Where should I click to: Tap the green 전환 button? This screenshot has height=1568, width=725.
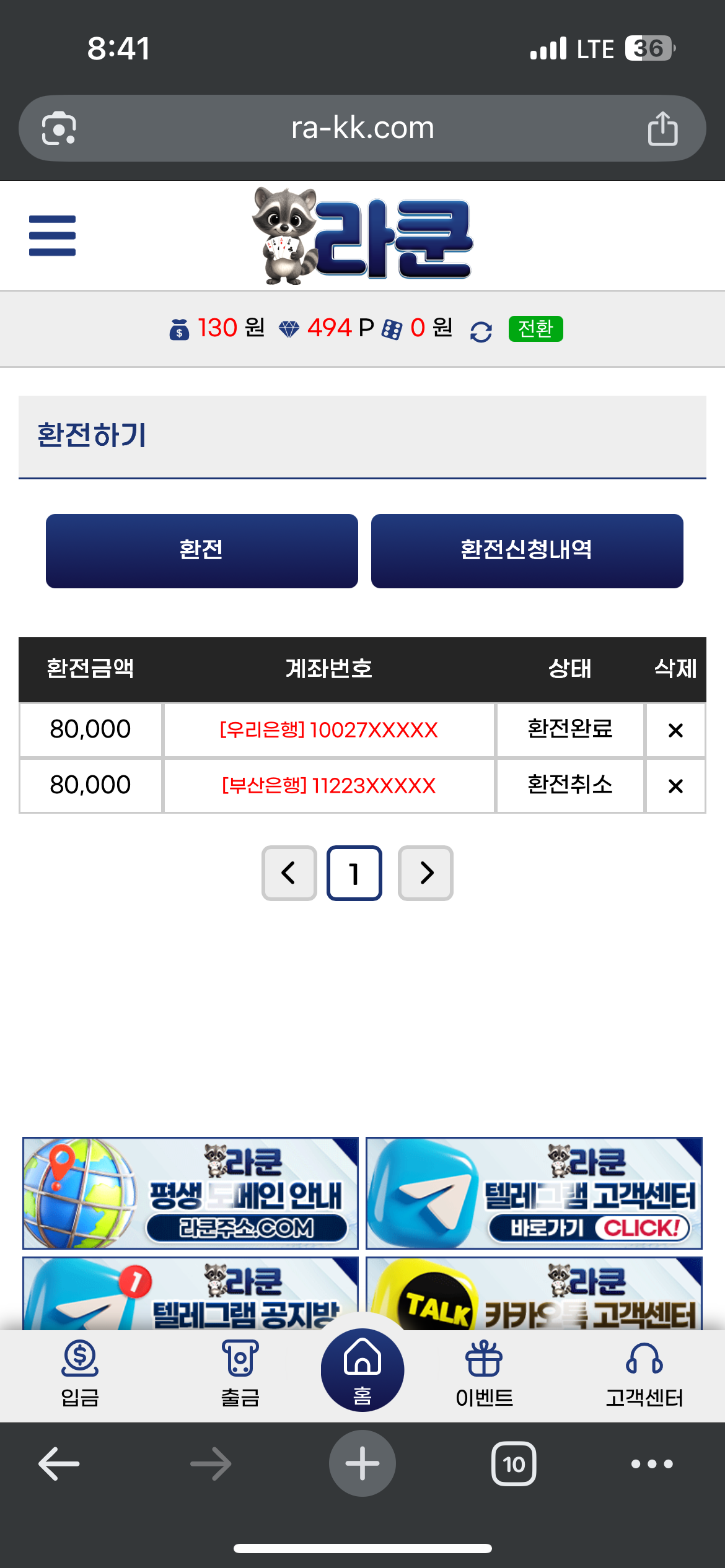535,328
